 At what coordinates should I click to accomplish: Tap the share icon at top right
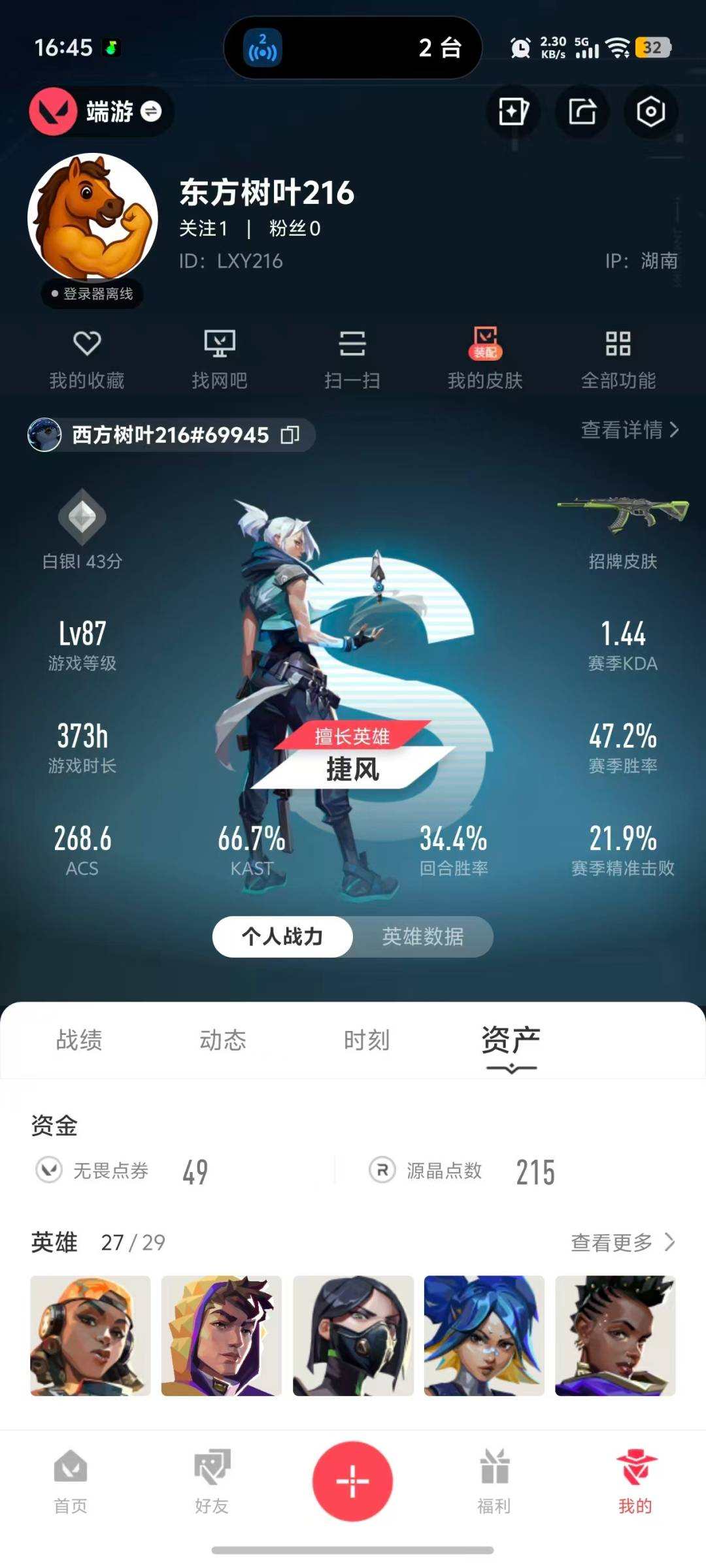click(582, 112)
